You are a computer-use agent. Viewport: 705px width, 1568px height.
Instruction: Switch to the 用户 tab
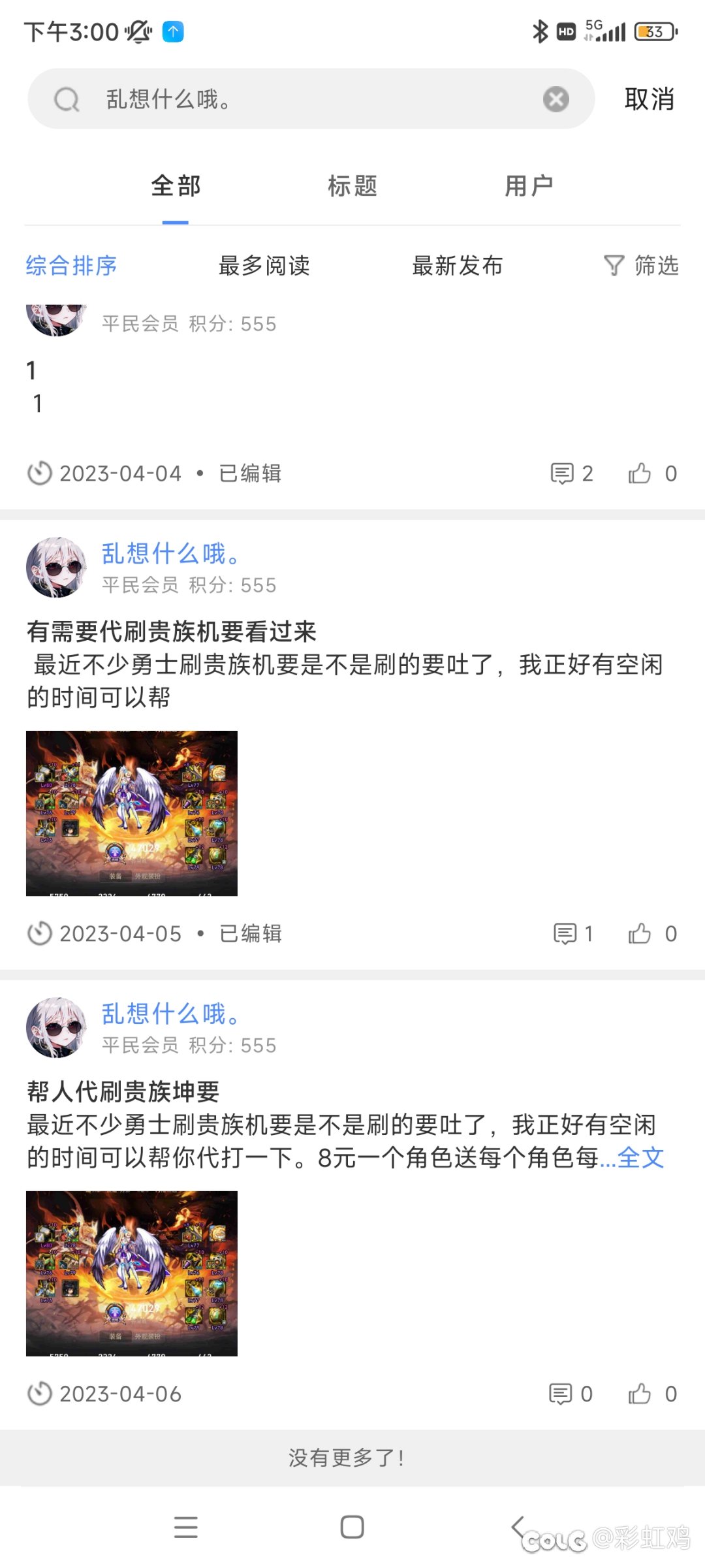tap(529, 186)
